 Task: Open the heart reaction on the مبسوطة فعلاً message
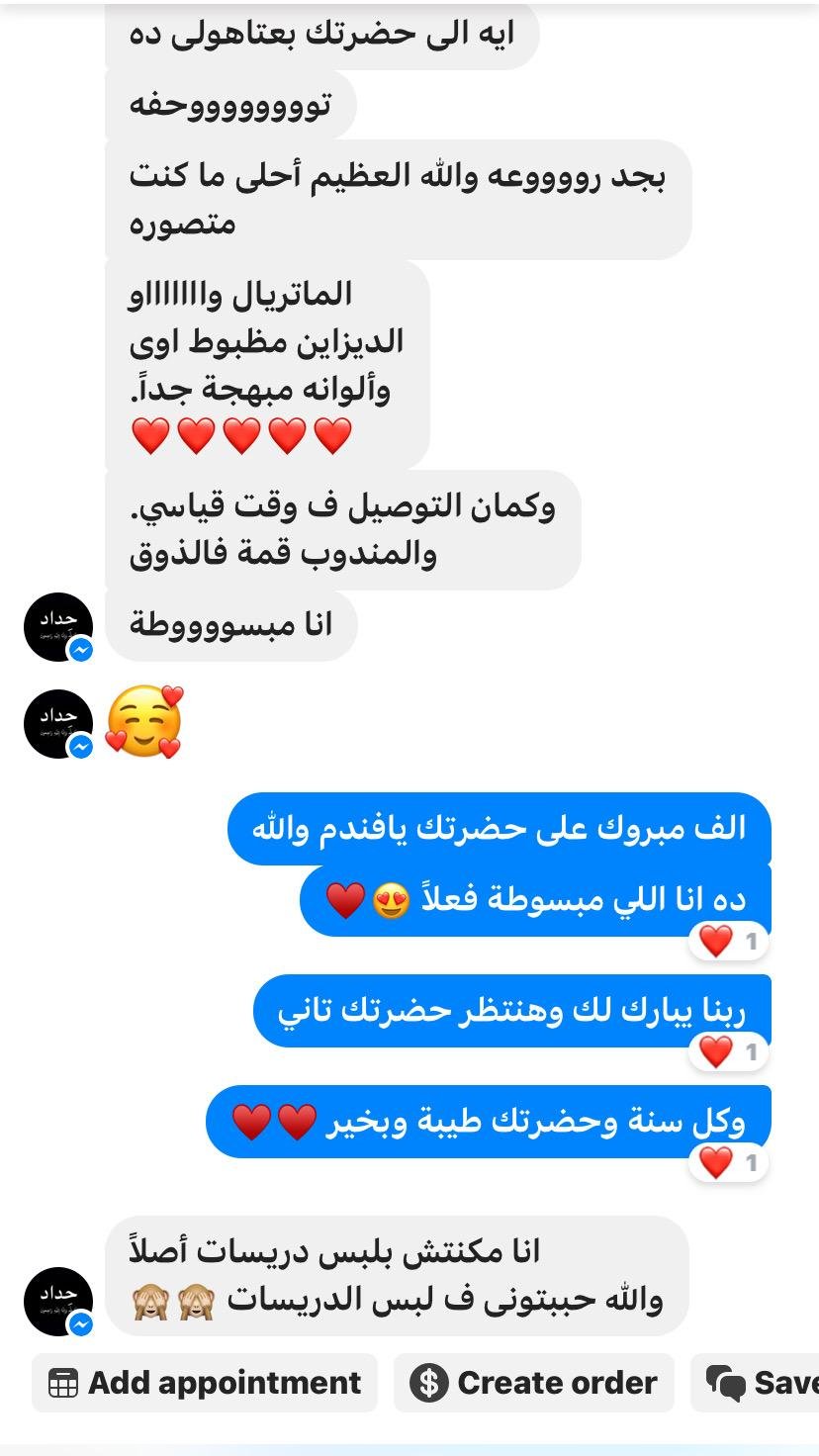[729, 942]
